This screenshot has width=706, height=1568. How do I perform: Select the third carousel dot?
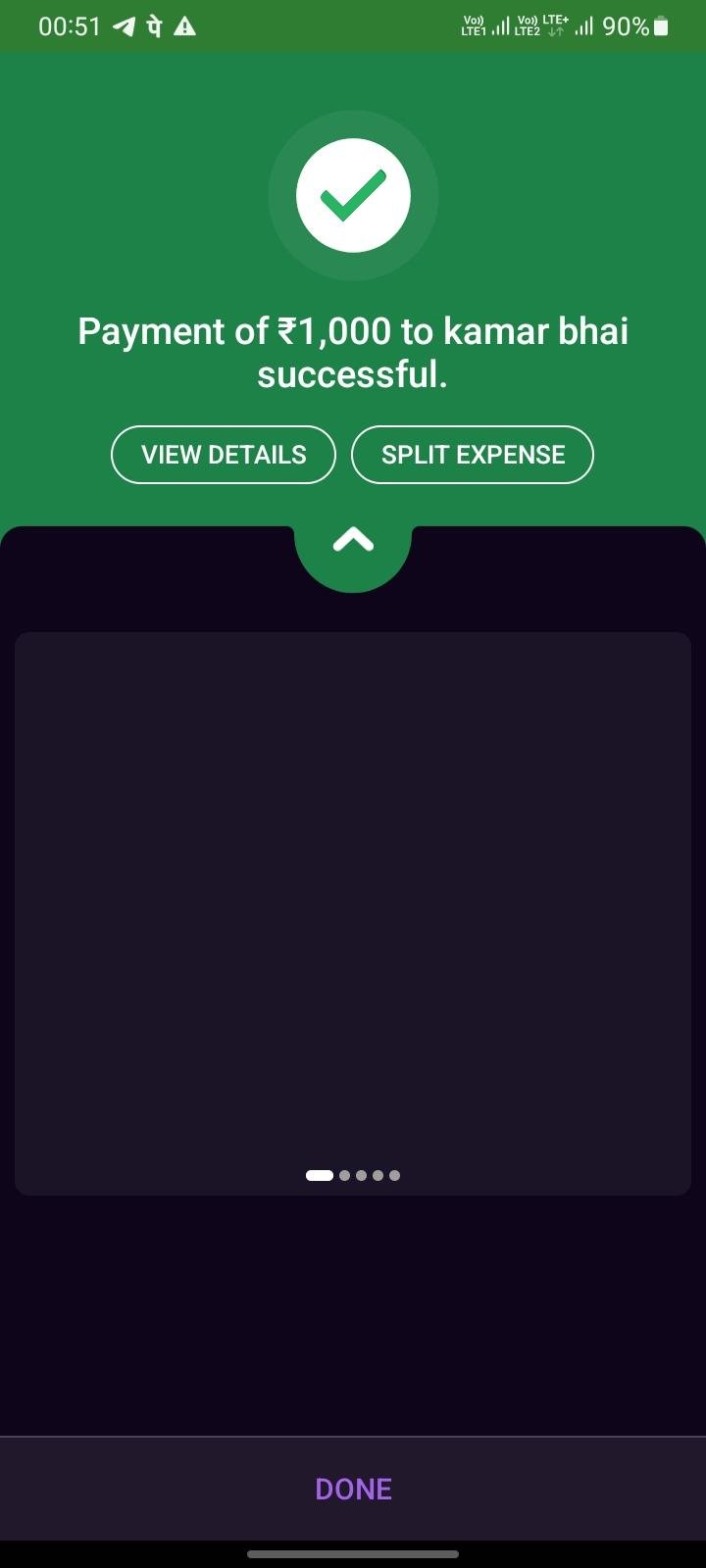361,1175
